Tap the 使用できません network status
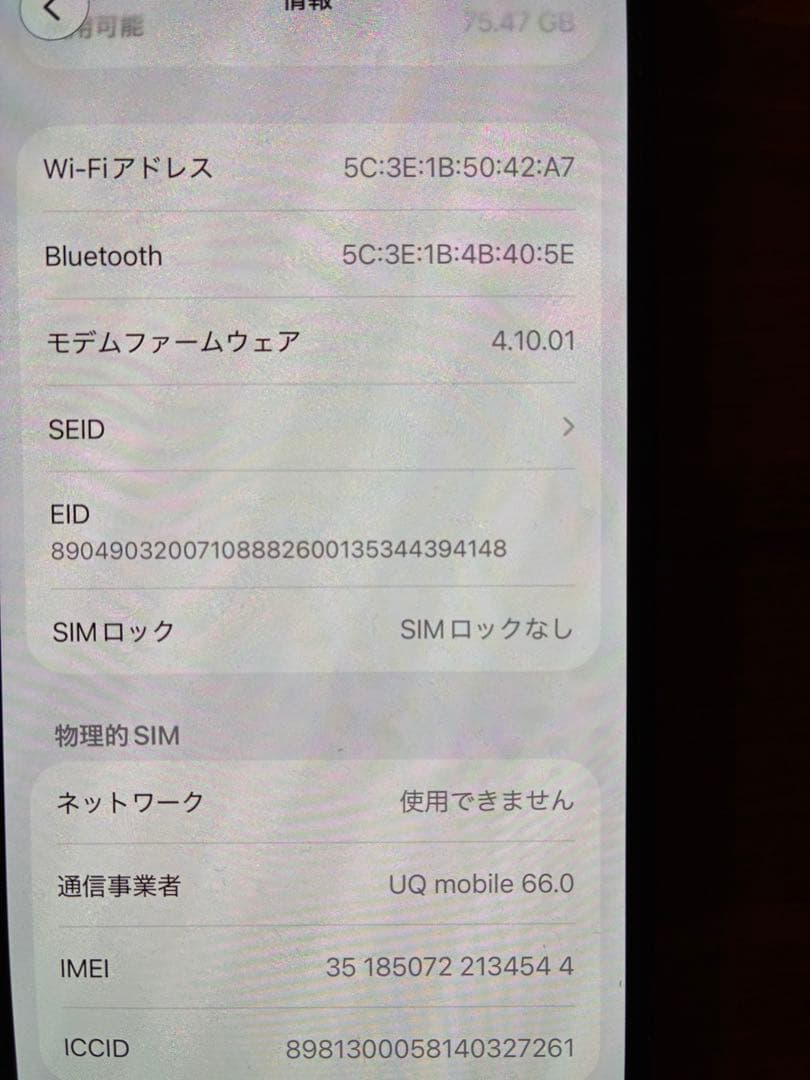Screen dimensions: 810x1080 tap(485, 800)
